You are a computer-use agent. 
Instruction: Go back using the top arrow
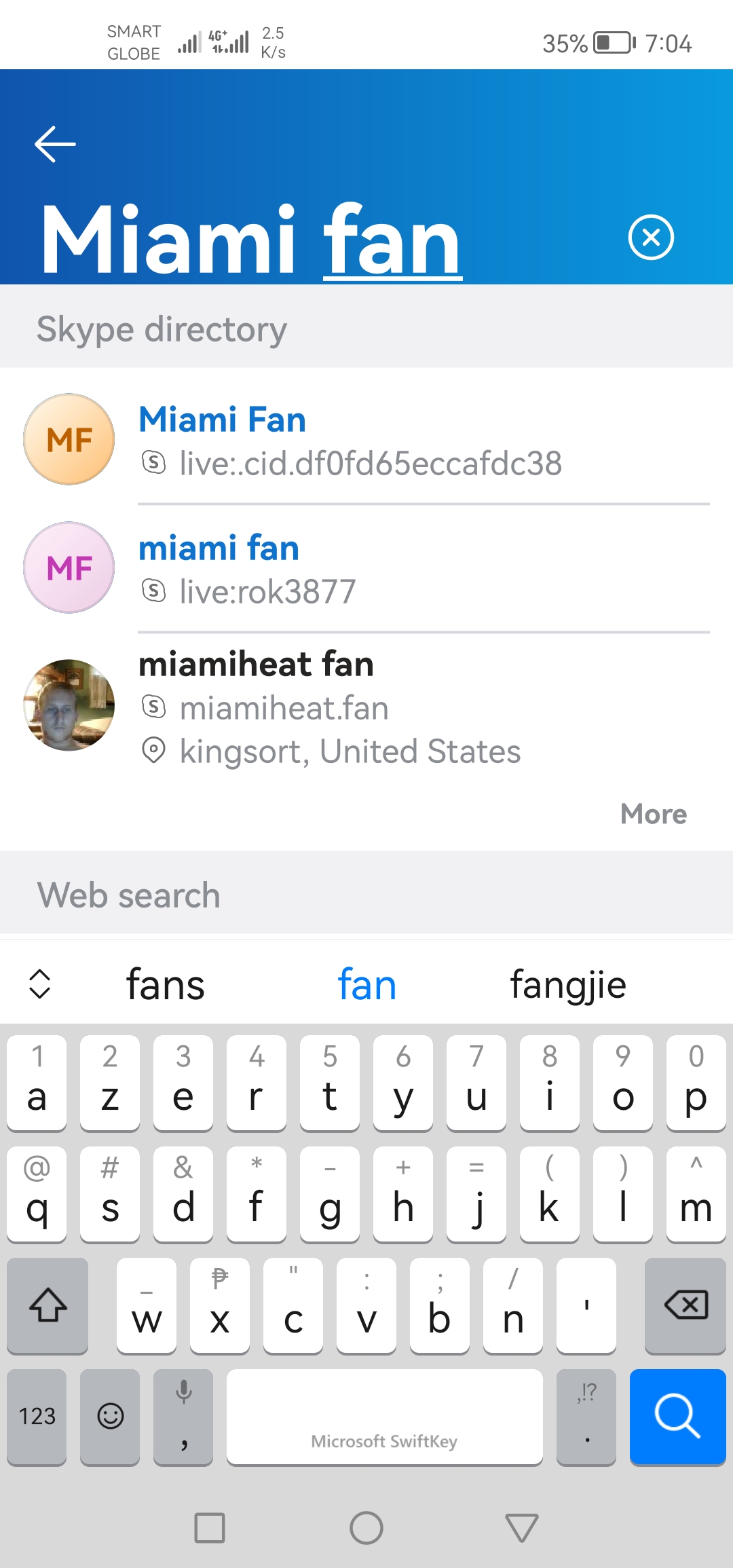(55, 144)
